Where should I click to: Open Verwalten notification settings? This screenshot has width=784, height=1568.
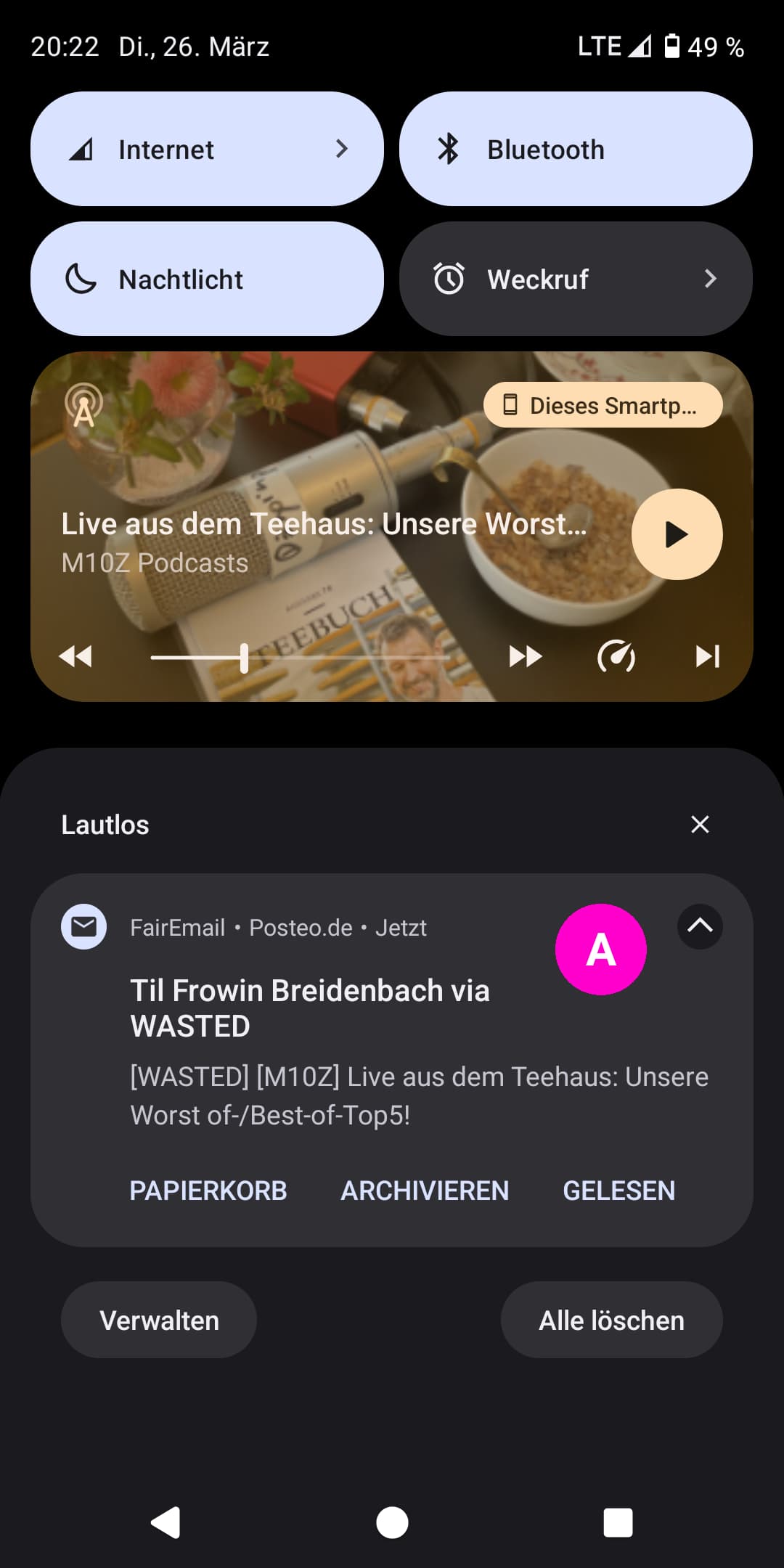point(159,1320)
